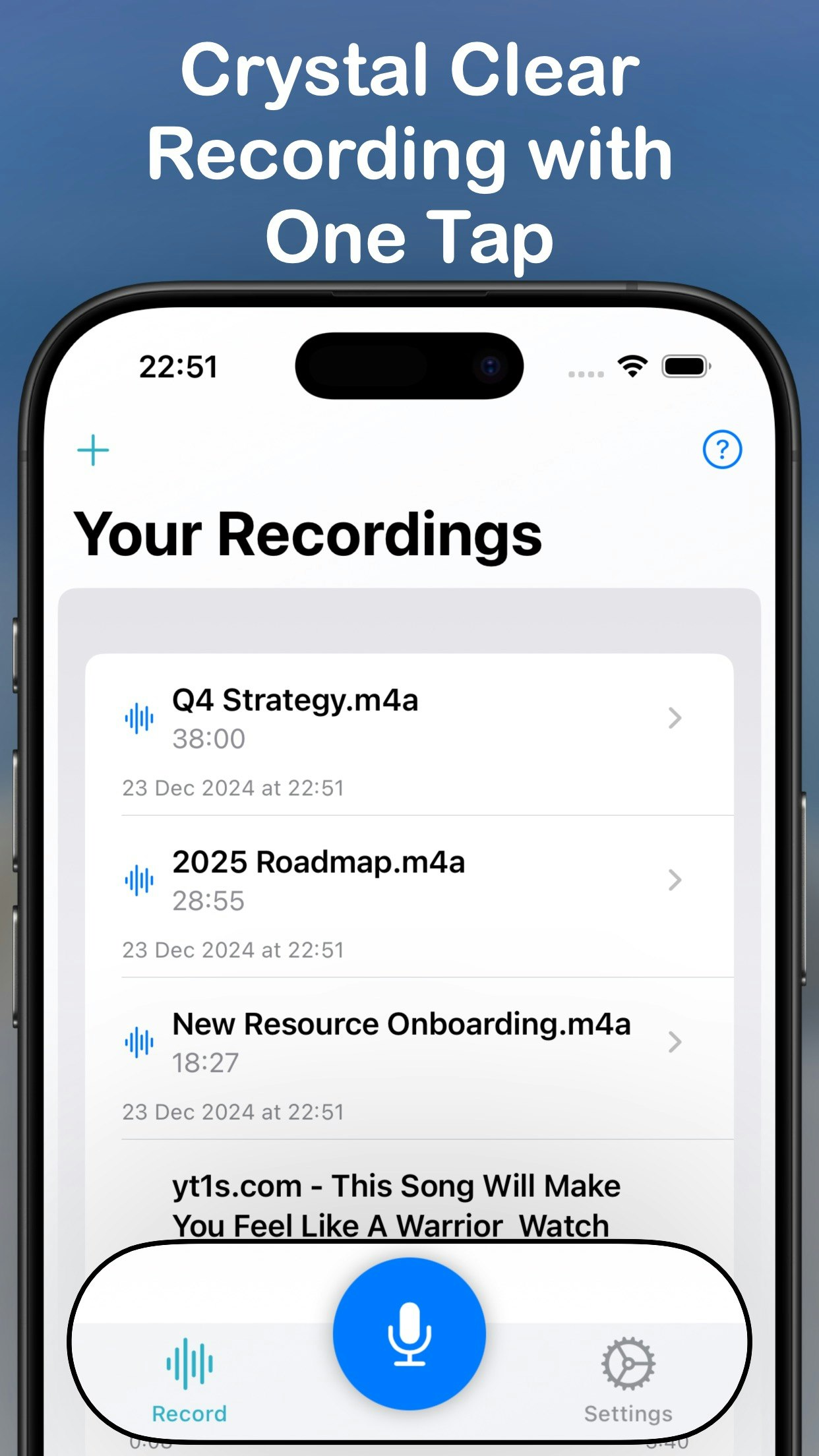
Task: Tap the Wi-Fi status icon
Action: 631,366
